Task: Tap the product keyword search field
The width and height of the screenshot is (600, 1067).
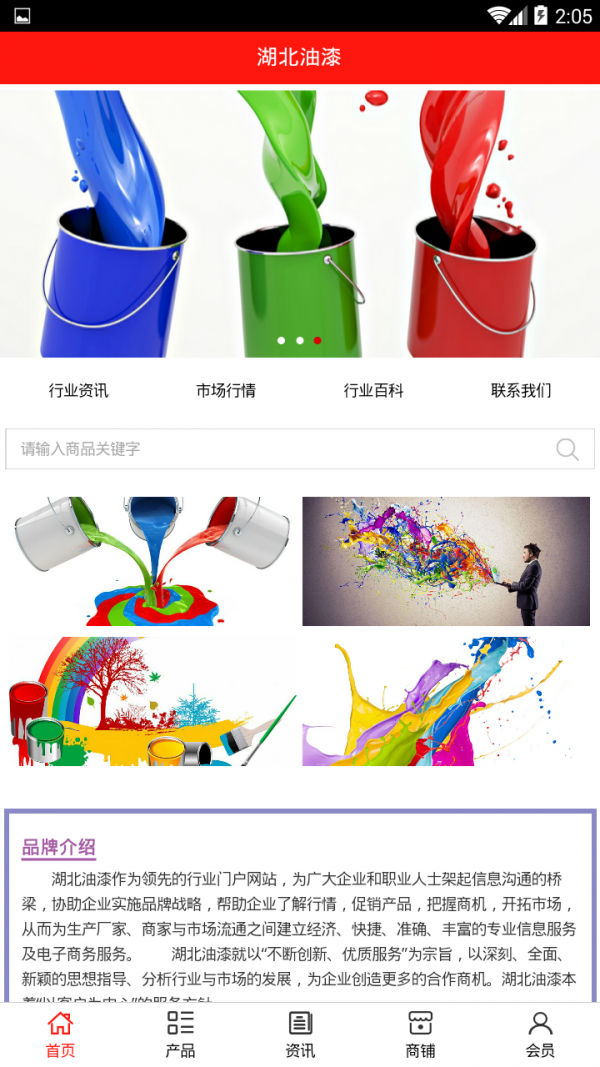Action: pos(280,449)
